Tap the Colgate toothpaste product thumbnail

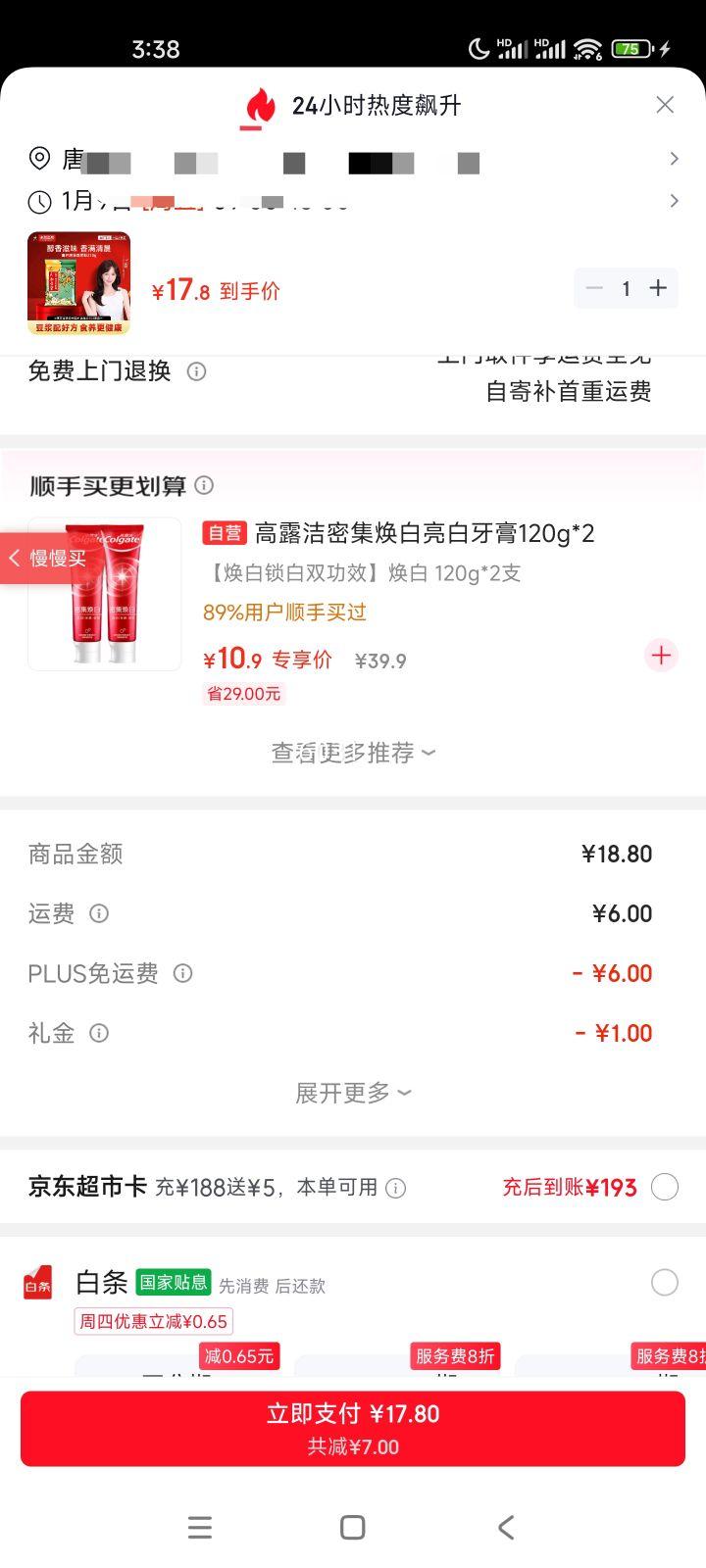tap(104, 594)
